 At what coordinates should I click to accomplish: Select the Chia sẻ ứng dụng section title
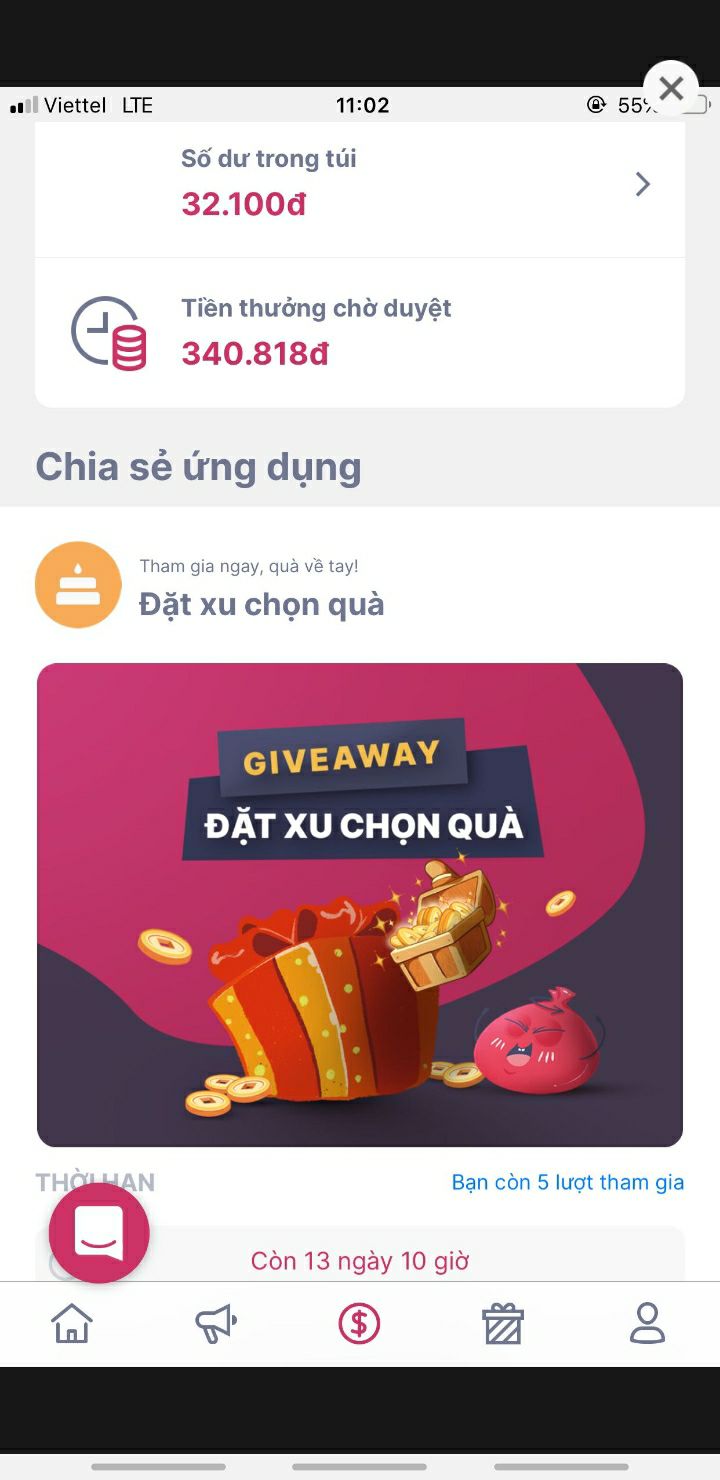[198, 466]
